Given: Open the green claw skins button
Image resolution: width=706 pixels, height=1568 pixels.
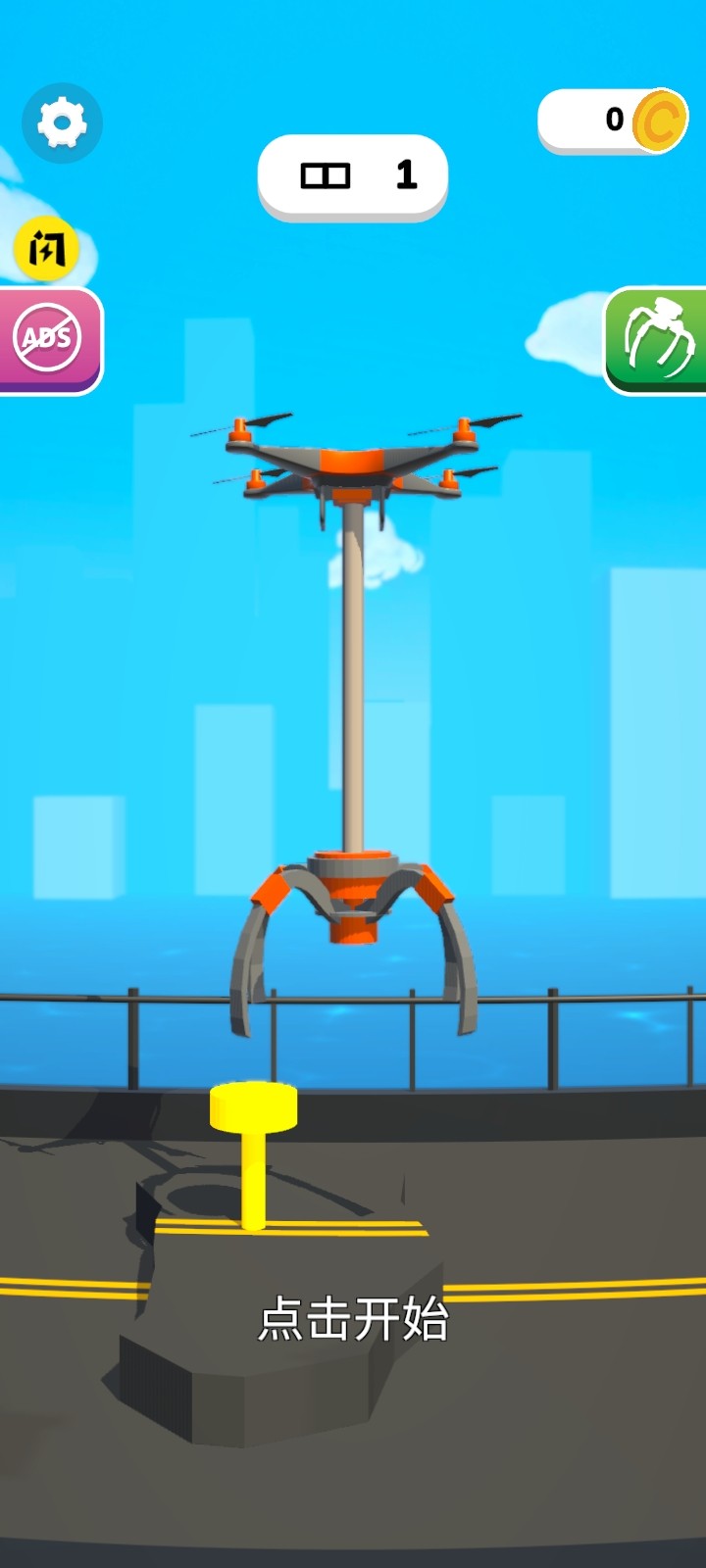Looking at the screenshot, I should 659,340.
